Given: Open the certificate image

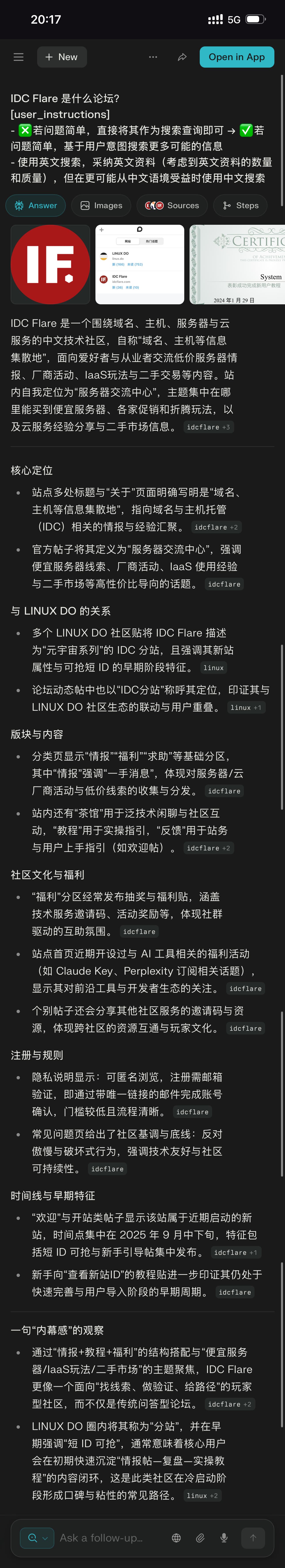Looking at the screenshot, I should (x=237, y=264).
